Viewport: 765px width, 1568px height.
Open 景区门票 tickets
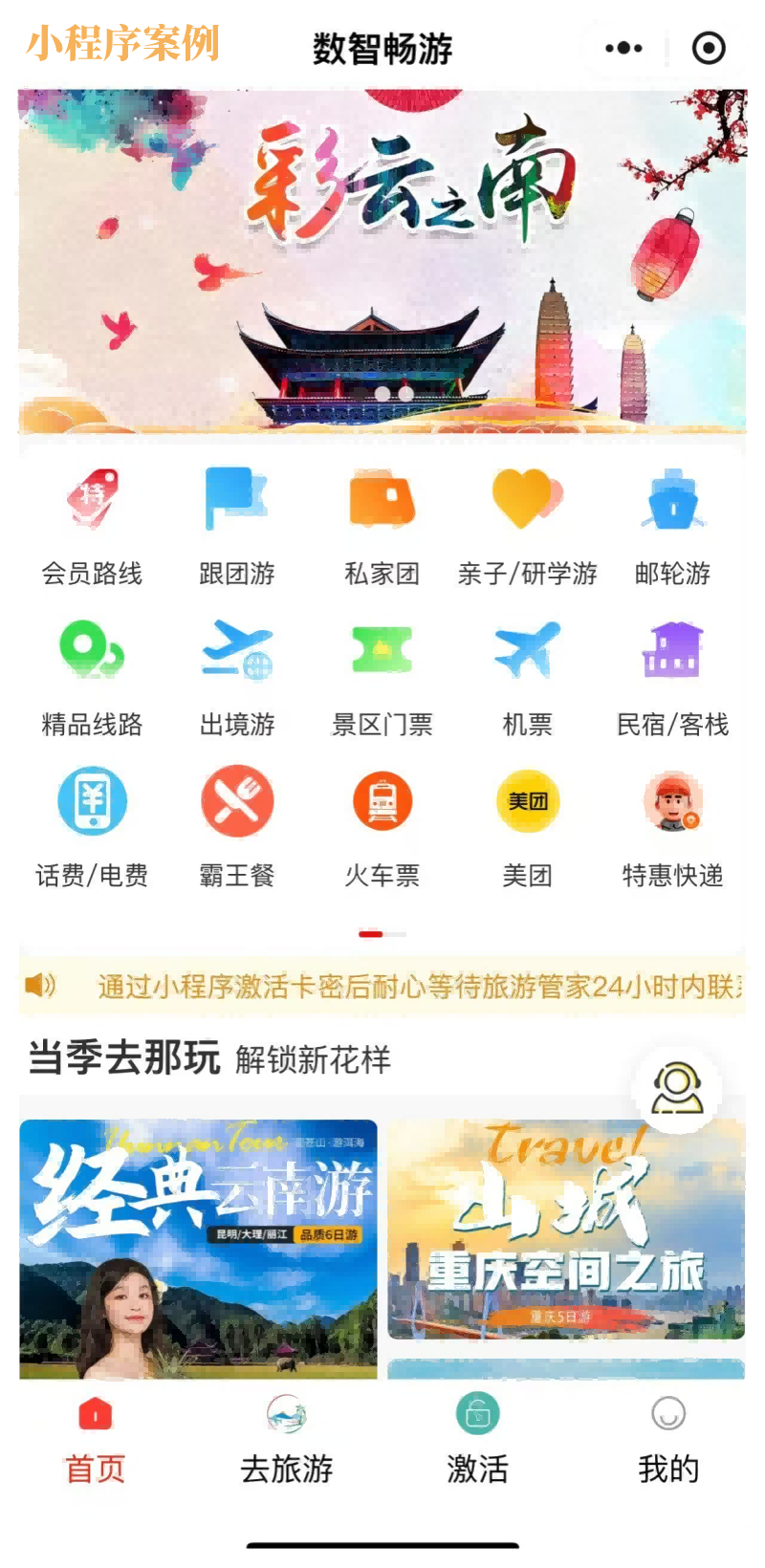[x=382, y=676]
